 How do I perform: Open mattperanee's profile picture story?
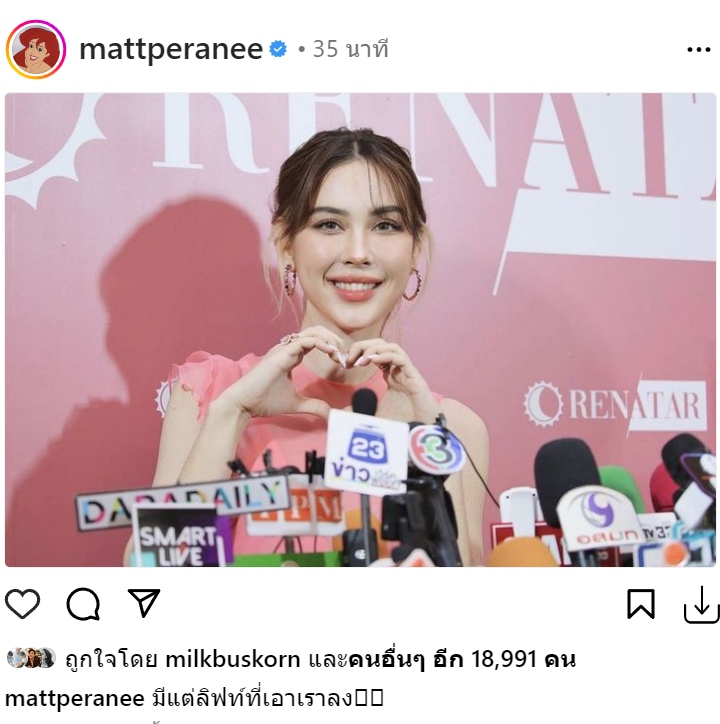(x=36, y=49)
